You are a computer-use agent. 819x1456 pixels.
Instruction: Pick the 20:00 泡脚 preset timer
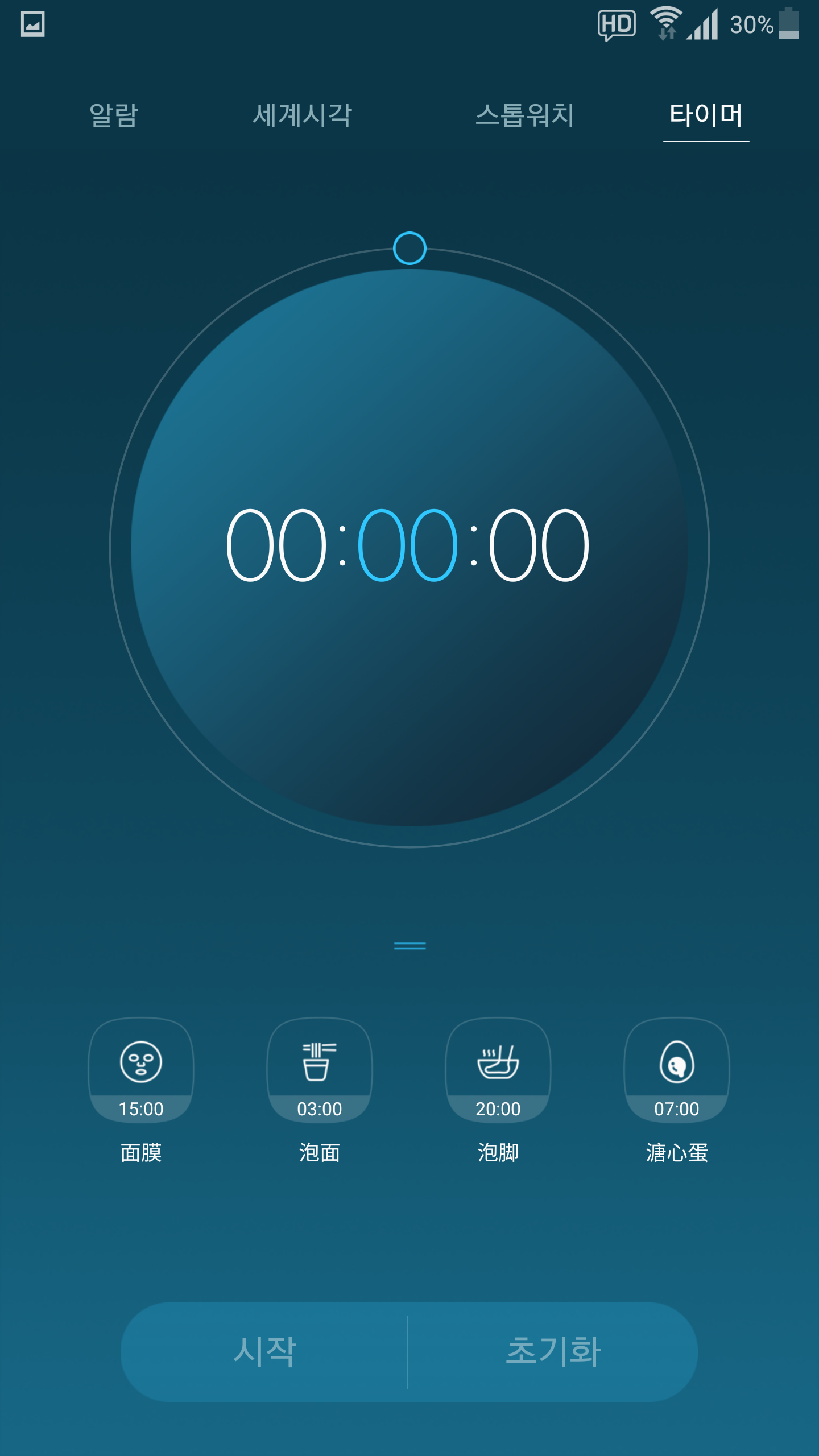tap(498, 1070)
